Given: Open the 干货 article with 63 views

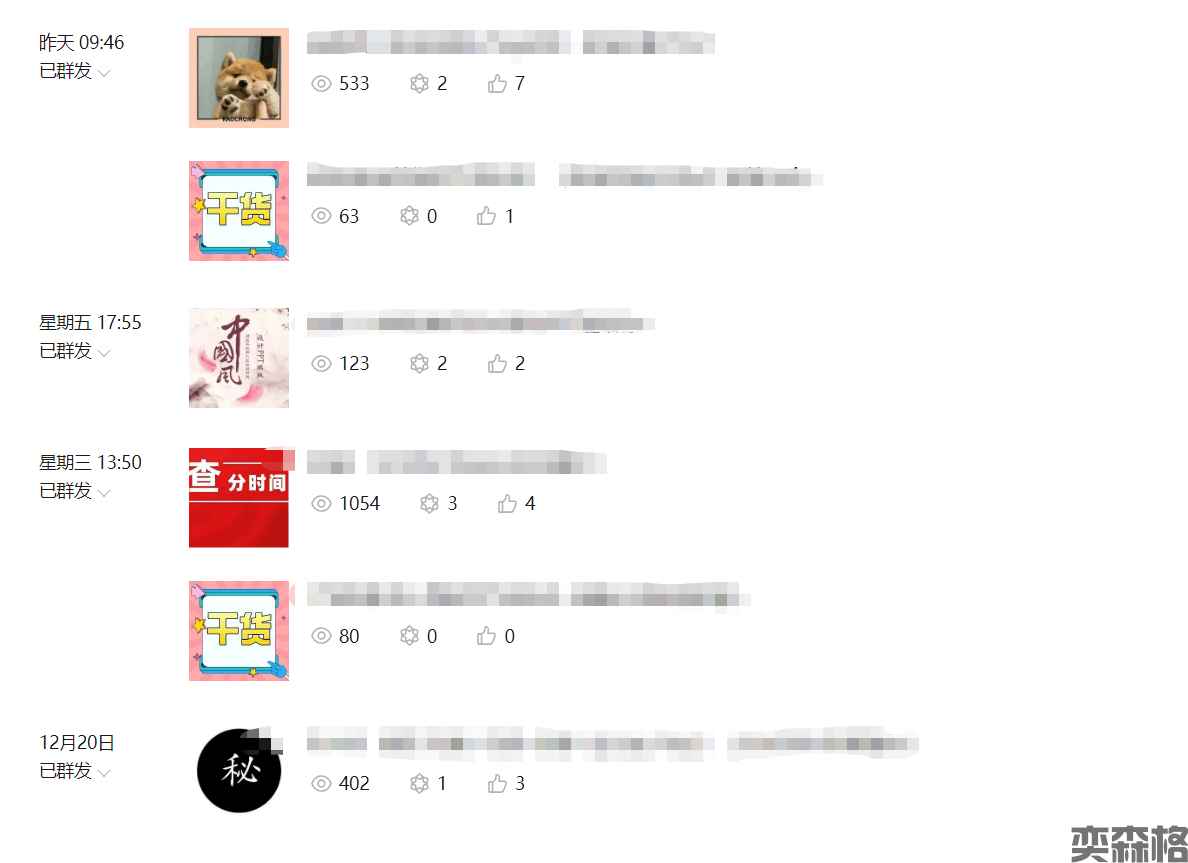Looking at the screenshot, I should tap(239, 211).
